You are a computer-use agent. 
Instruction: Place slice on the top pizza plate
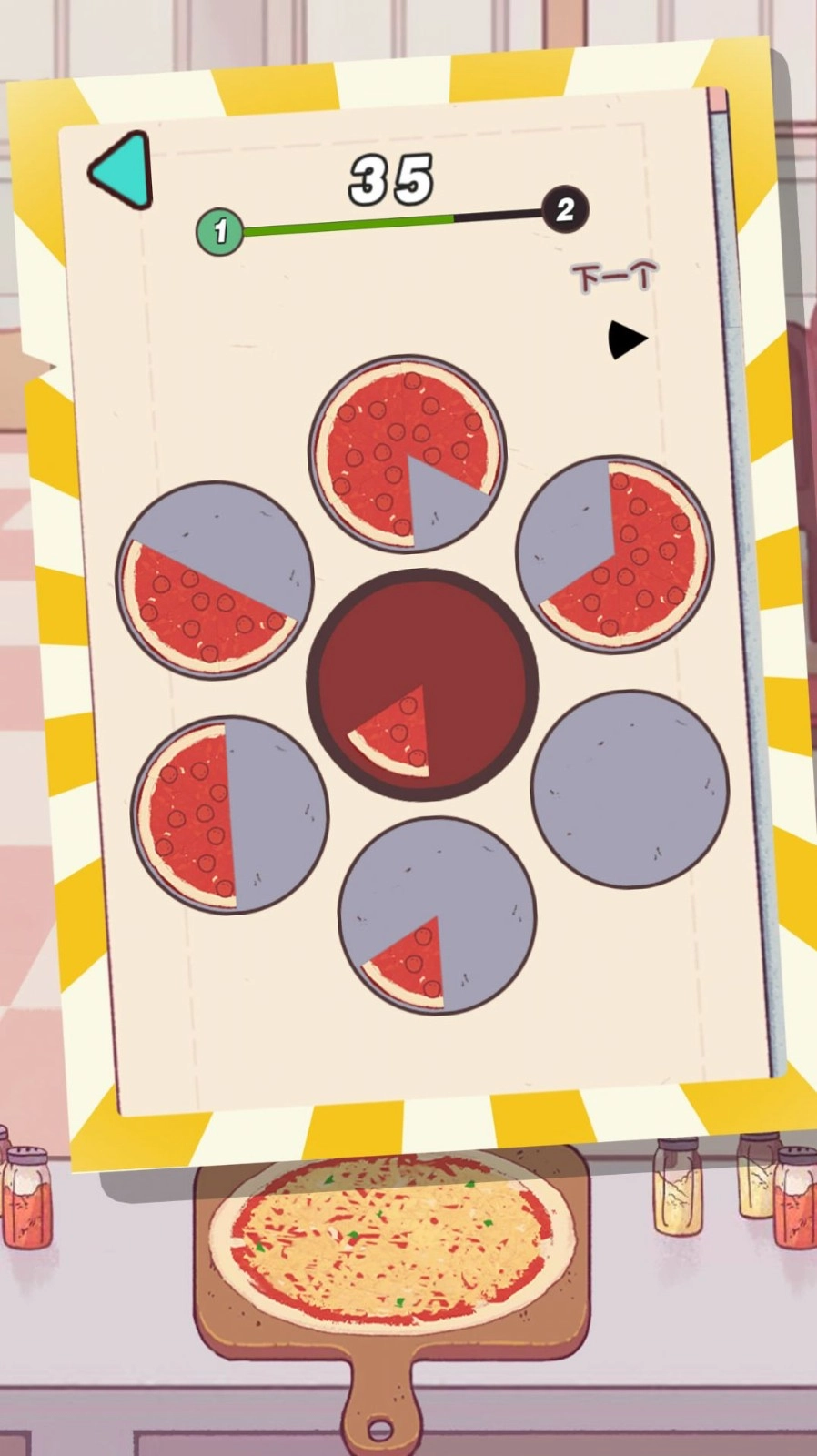pos(407,454)
